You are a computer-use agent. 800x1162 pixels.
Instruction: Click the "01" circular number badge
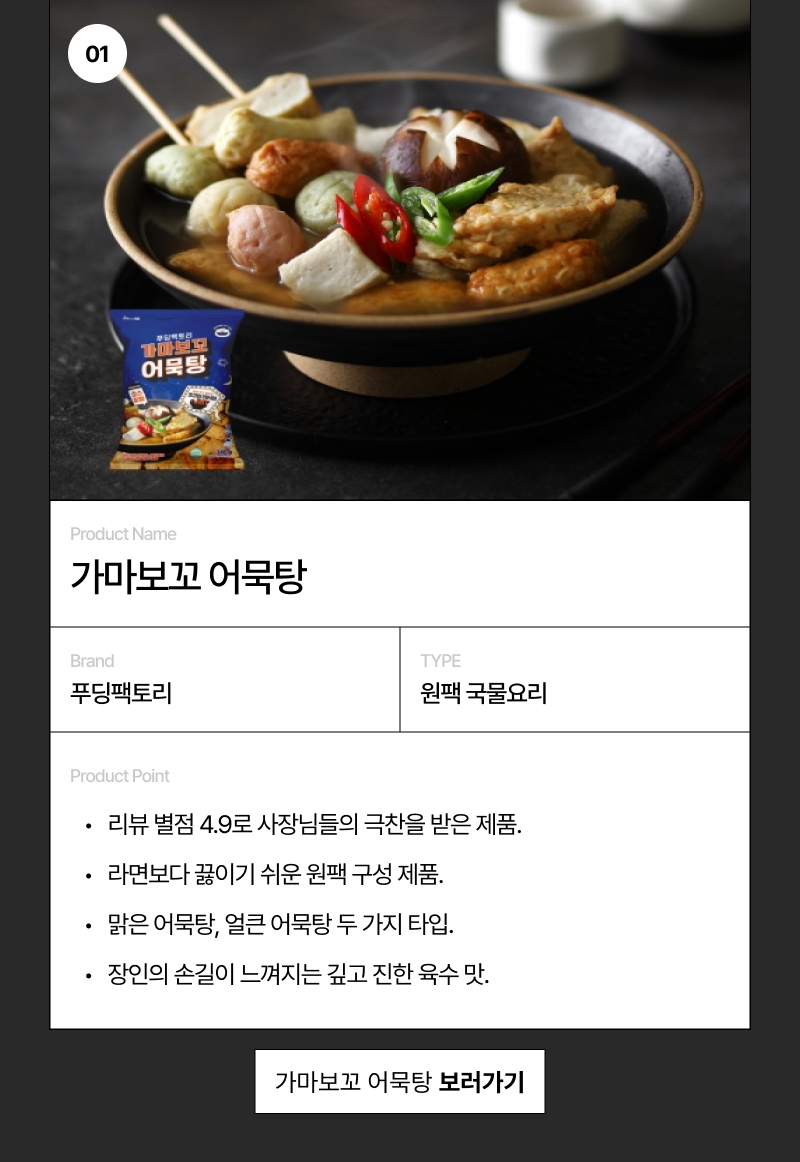coord(96,54)
